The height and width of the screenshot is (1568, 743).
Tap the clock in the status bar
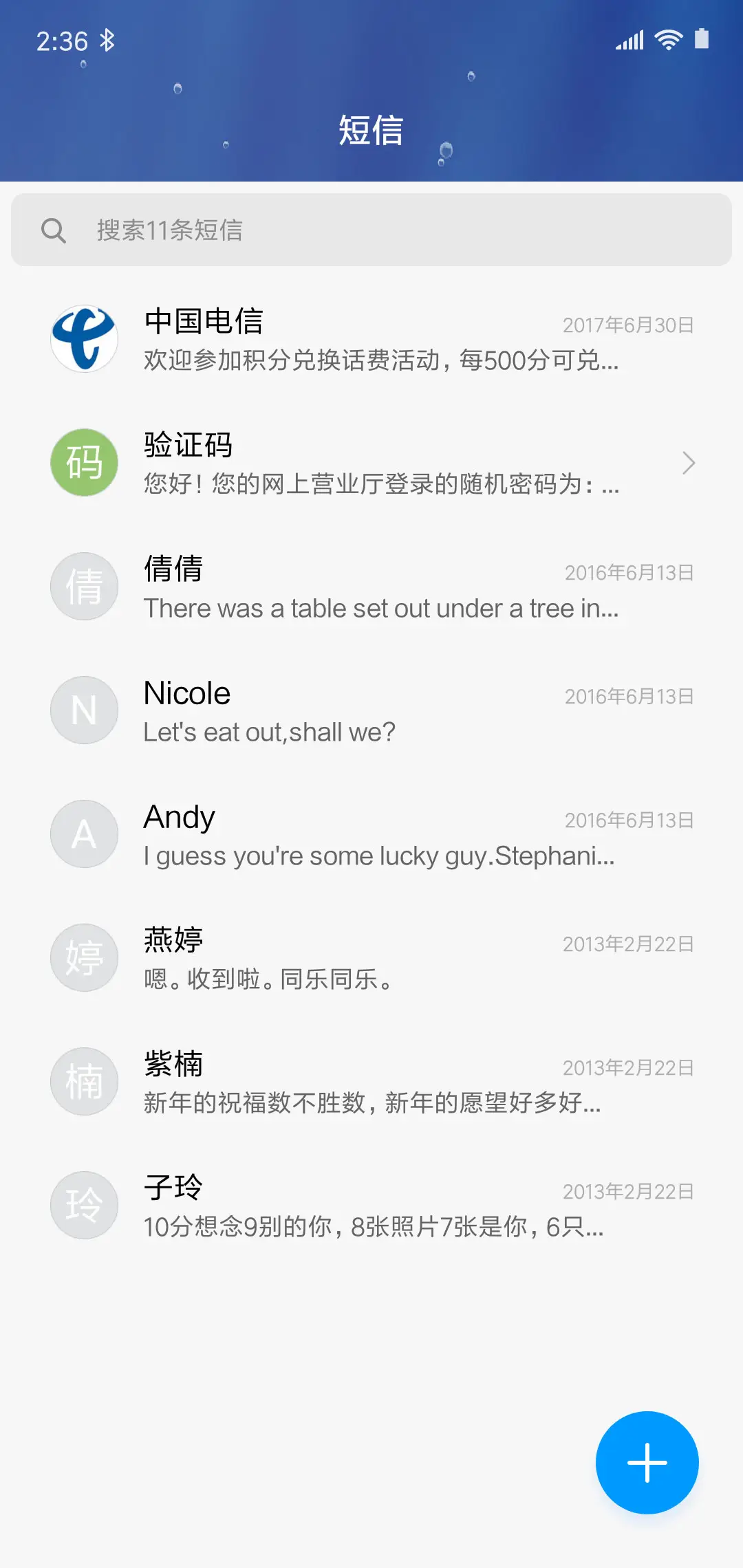[x=61, y=40]
